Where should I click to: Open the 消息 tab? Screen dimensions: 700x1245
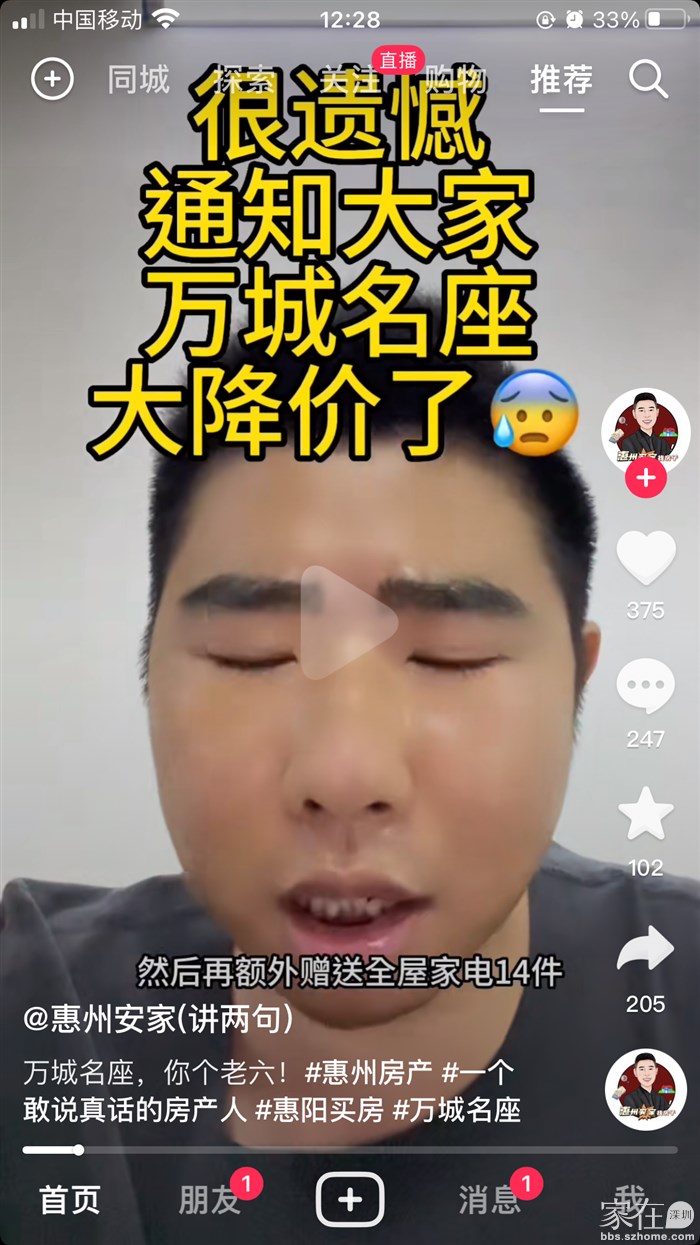(489, 1199)
